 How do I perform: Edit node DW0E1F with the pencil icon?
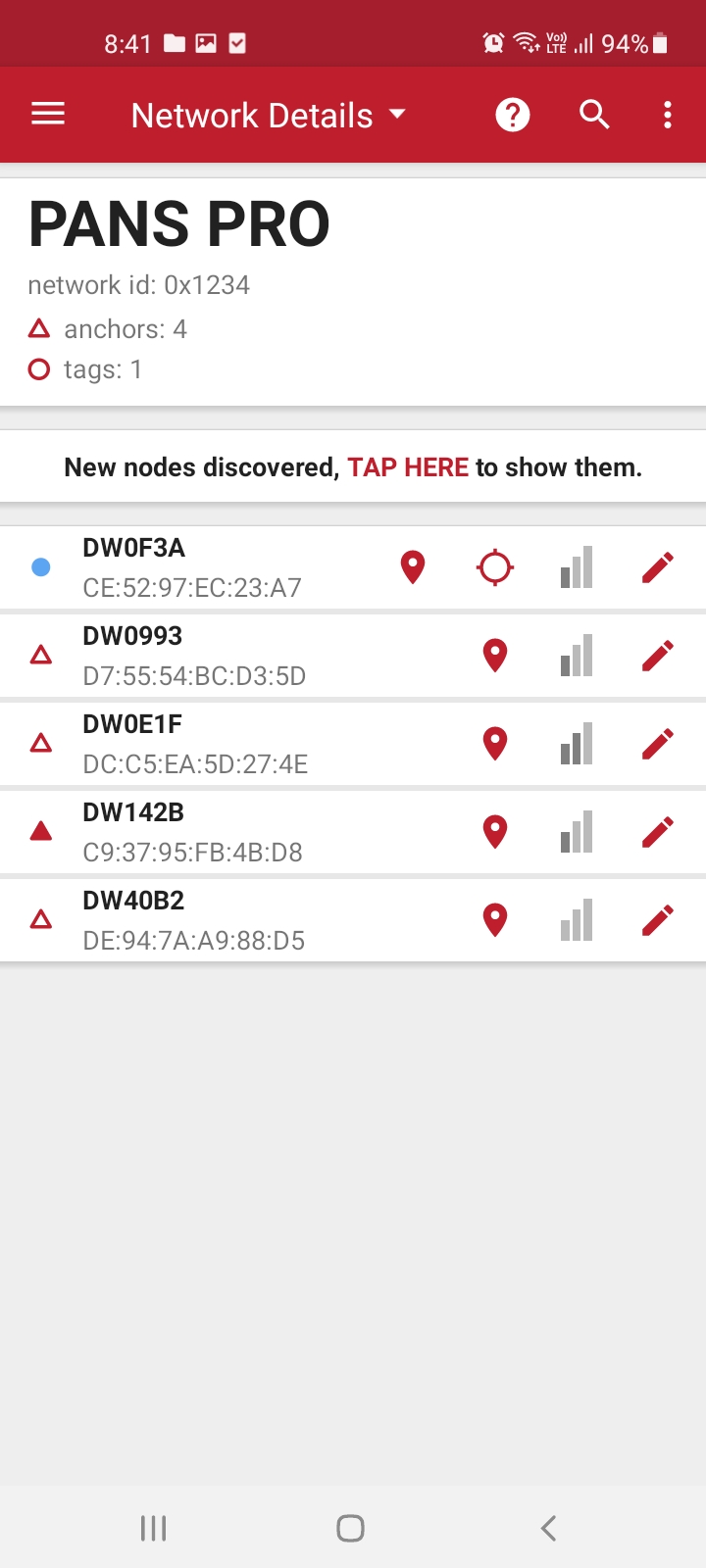(x=658, y=744)
